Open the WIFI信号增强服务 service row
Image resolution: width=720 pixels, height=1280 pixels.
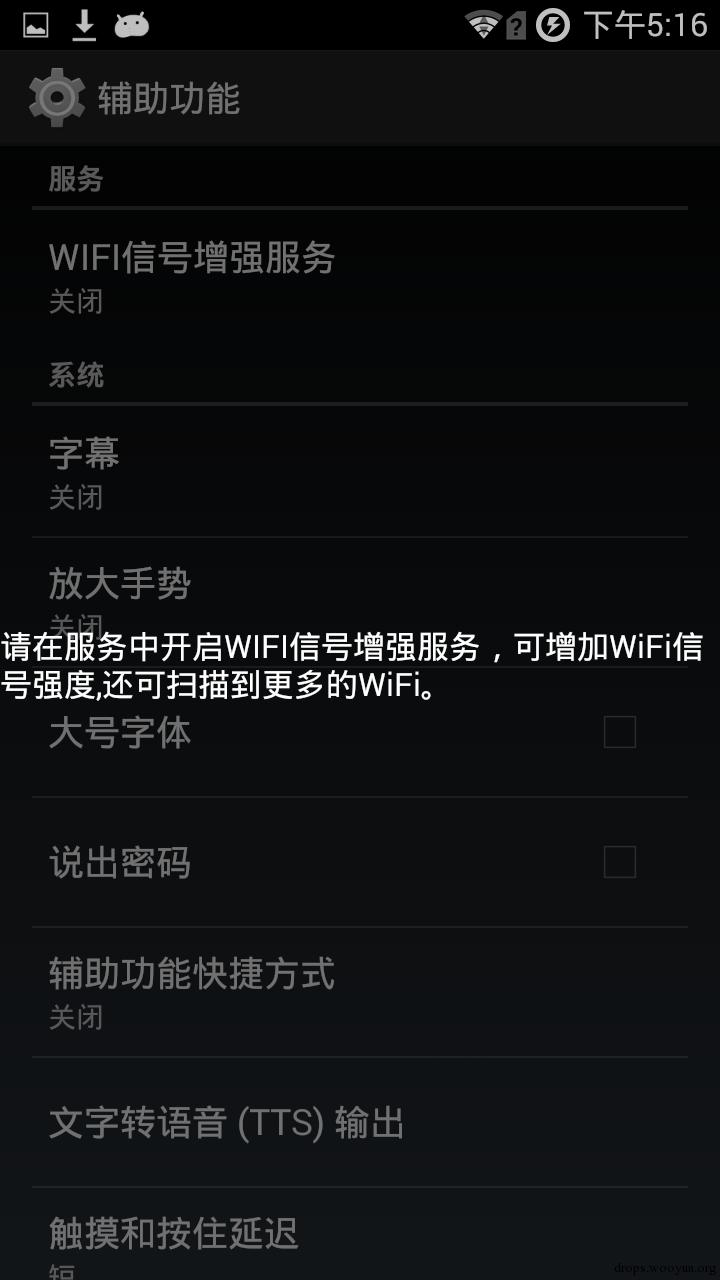coord(192,274)
